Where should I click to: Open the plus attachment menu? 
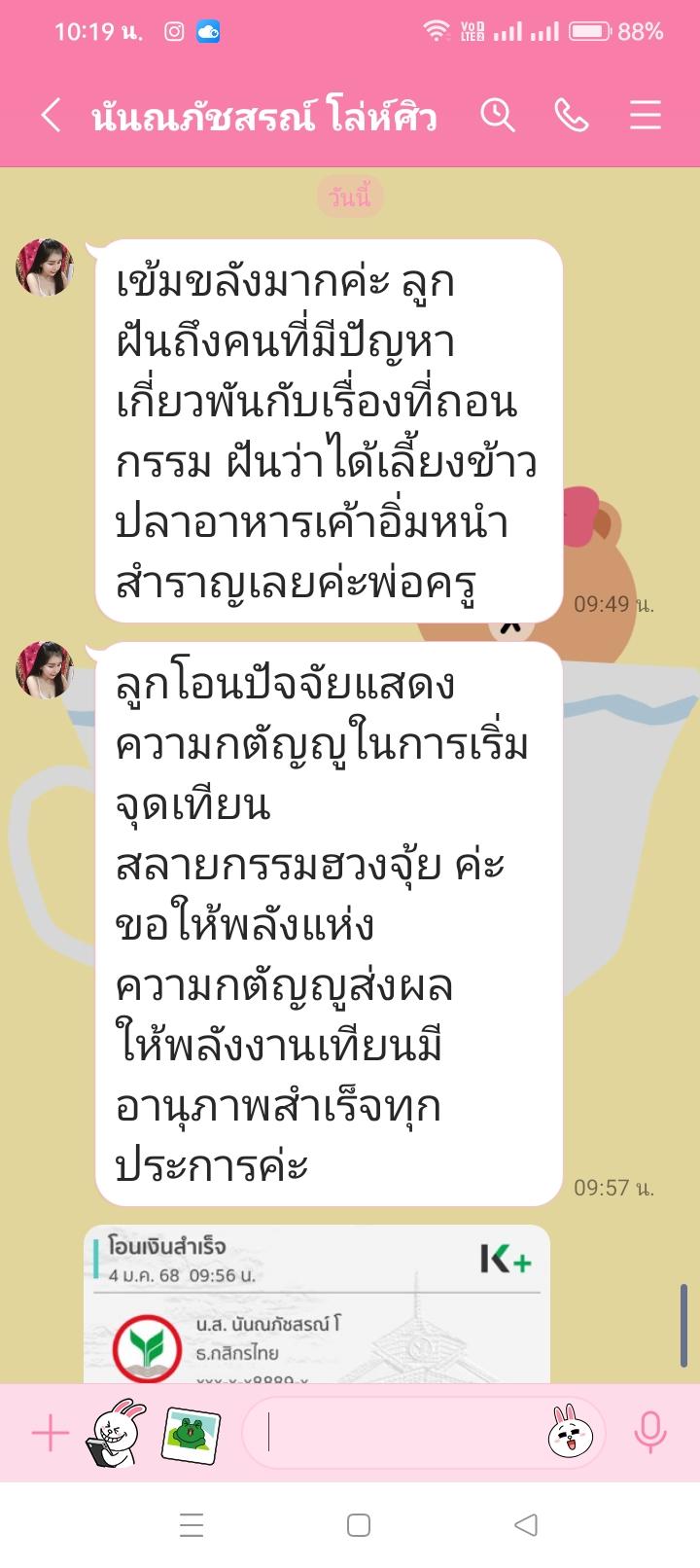coord(50,1433)
